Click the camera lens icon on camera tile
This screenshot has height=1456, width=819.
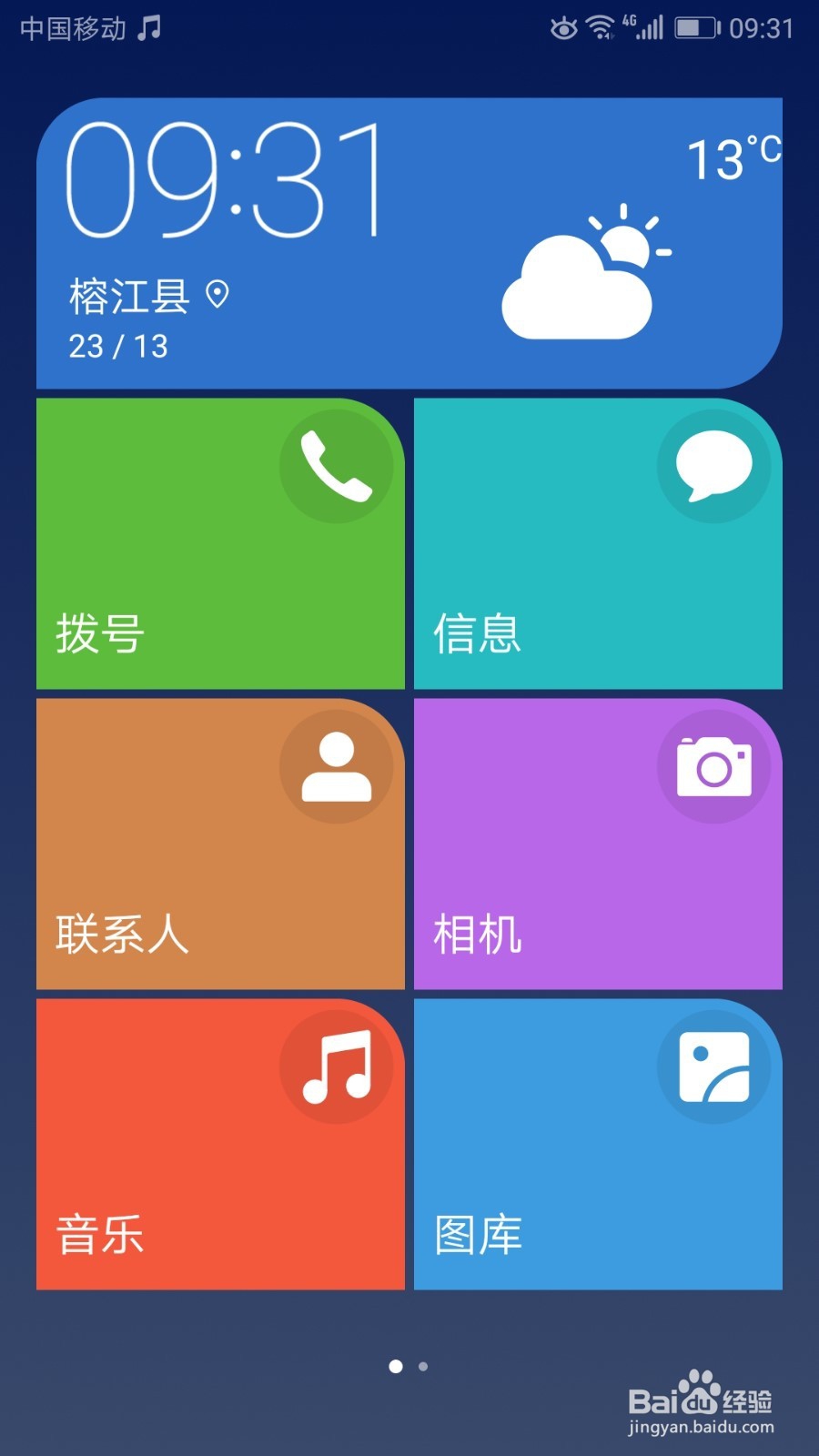(x=714, y=767)
